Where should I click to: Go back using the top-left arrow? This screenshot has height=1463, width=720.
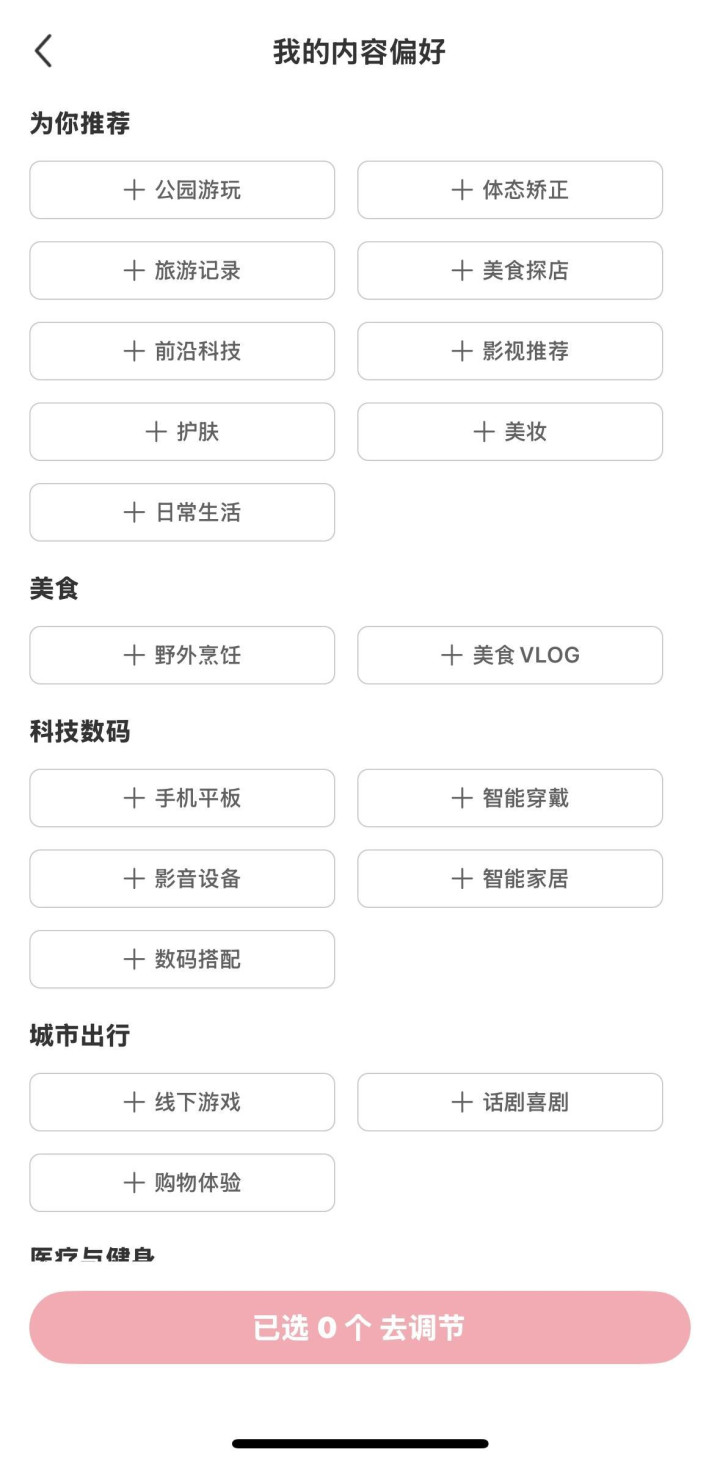43,52
